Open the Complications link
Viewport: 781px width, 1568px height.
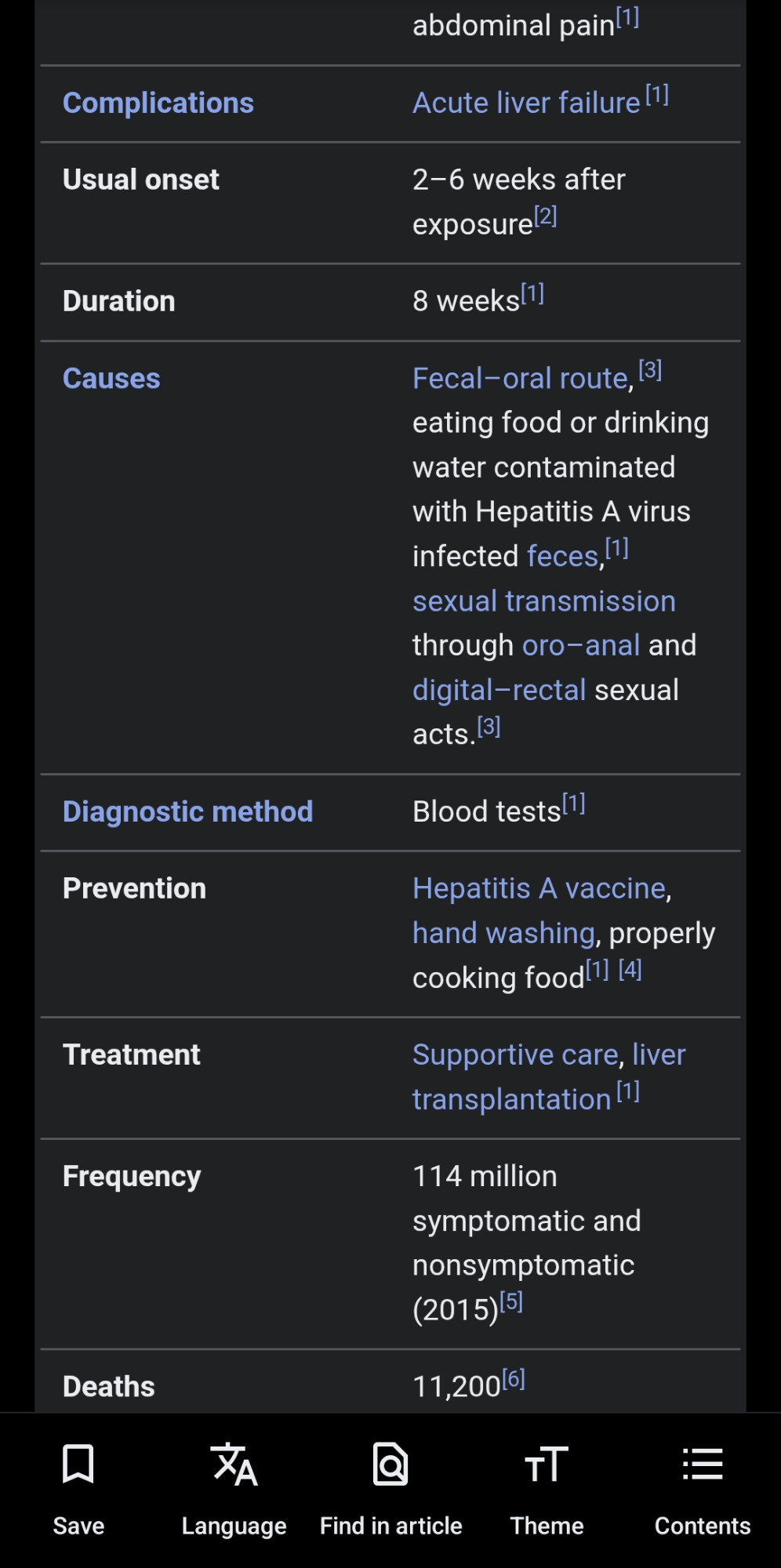[x=158, y=103]
